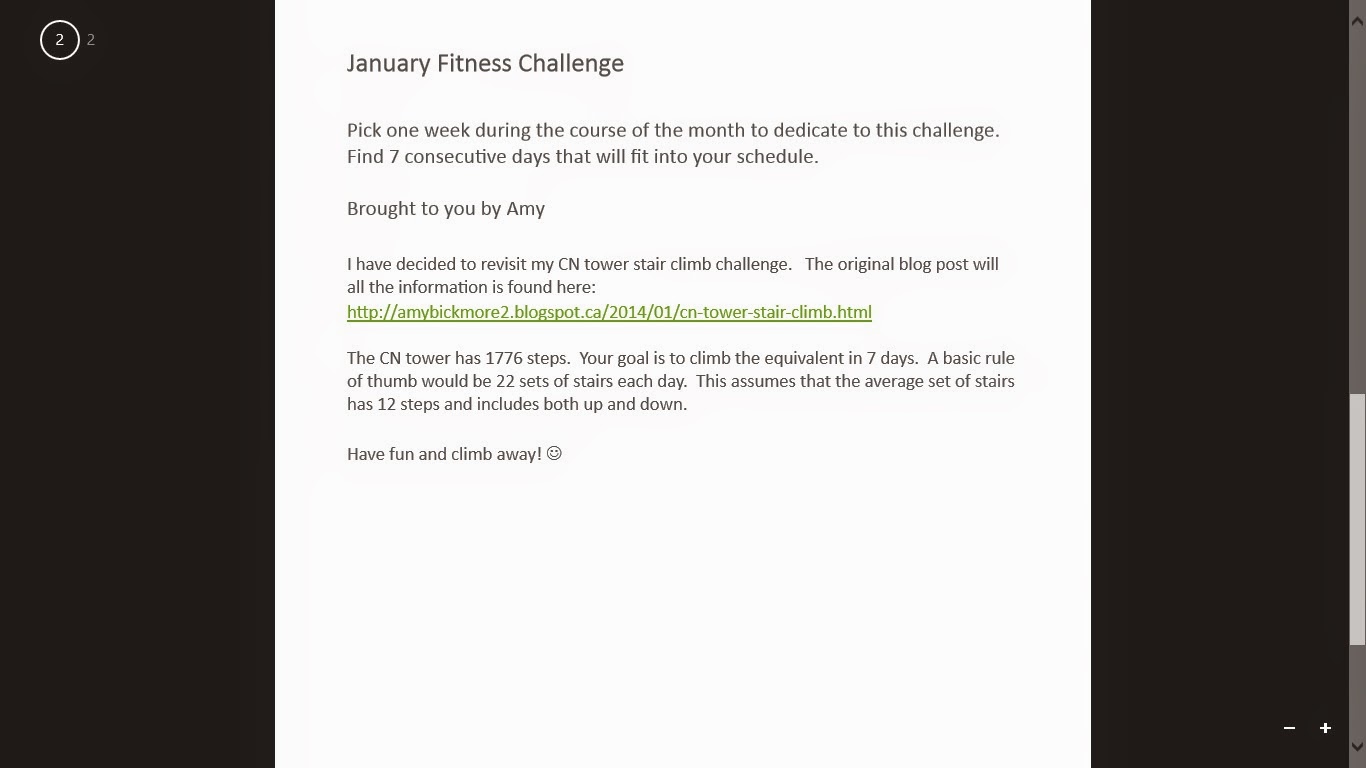1366x768 pixels.
Task: Zoom out with the minus button
Action: pyautogui.click(x=1289, y=728)
